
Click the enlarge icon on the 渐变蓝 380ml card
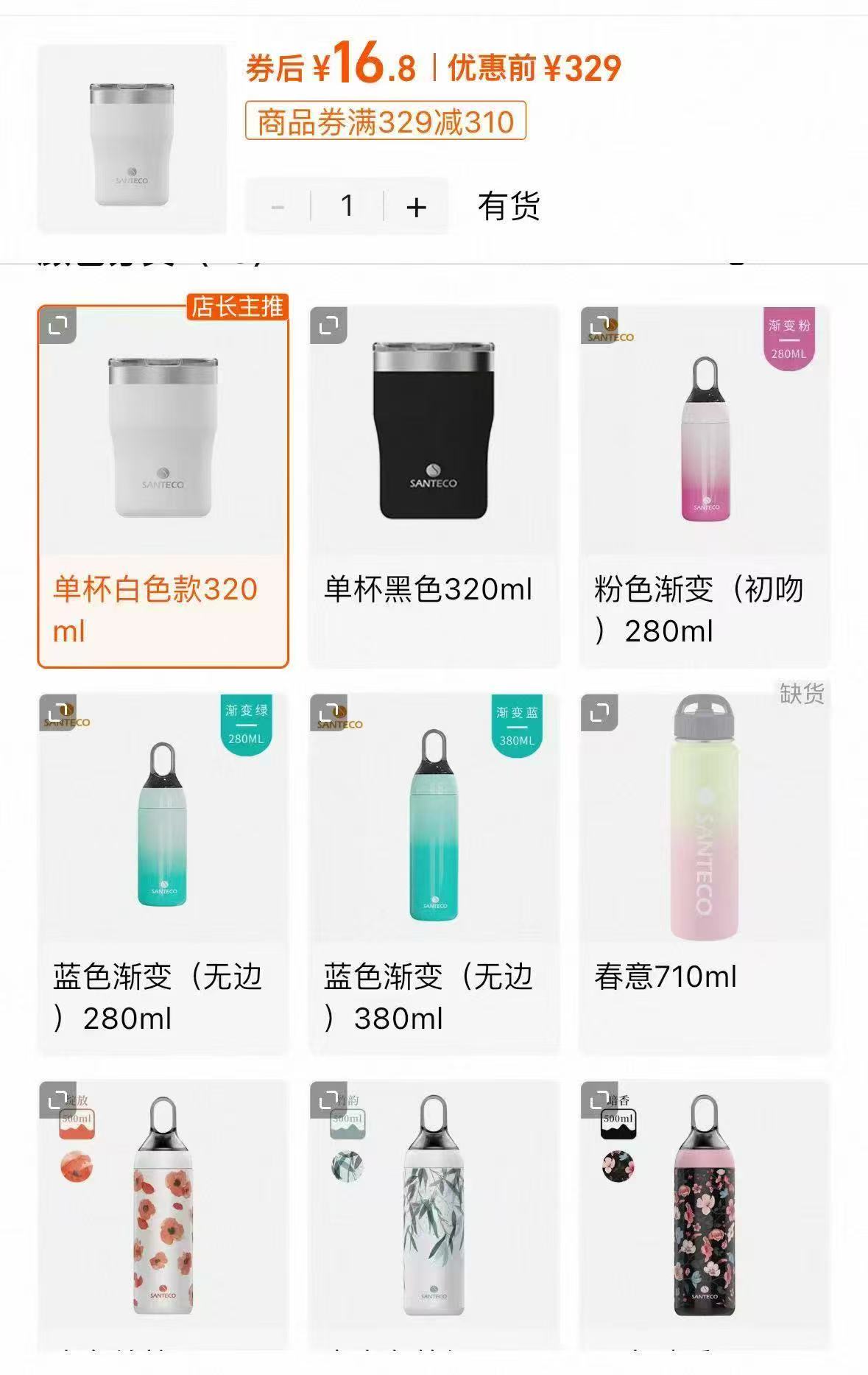click(330, 713)
